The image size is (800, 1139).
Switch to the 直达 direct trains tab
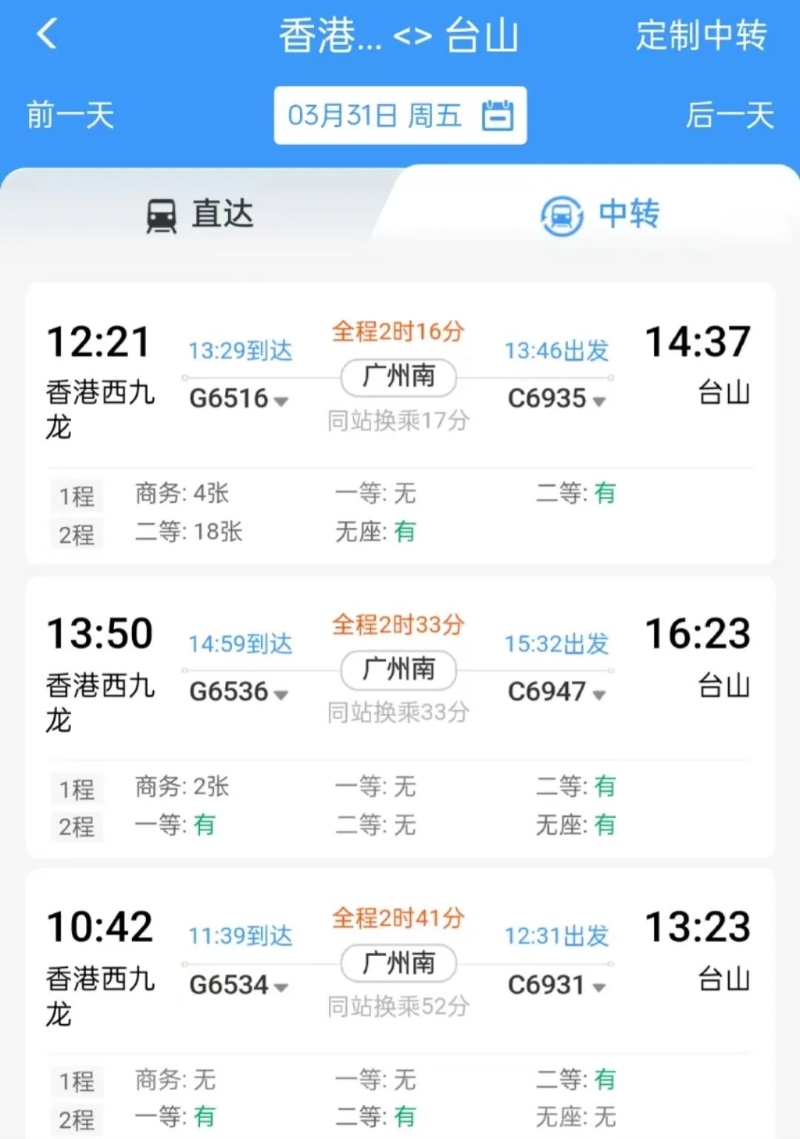pyautogui.click(x=200, y=214)
